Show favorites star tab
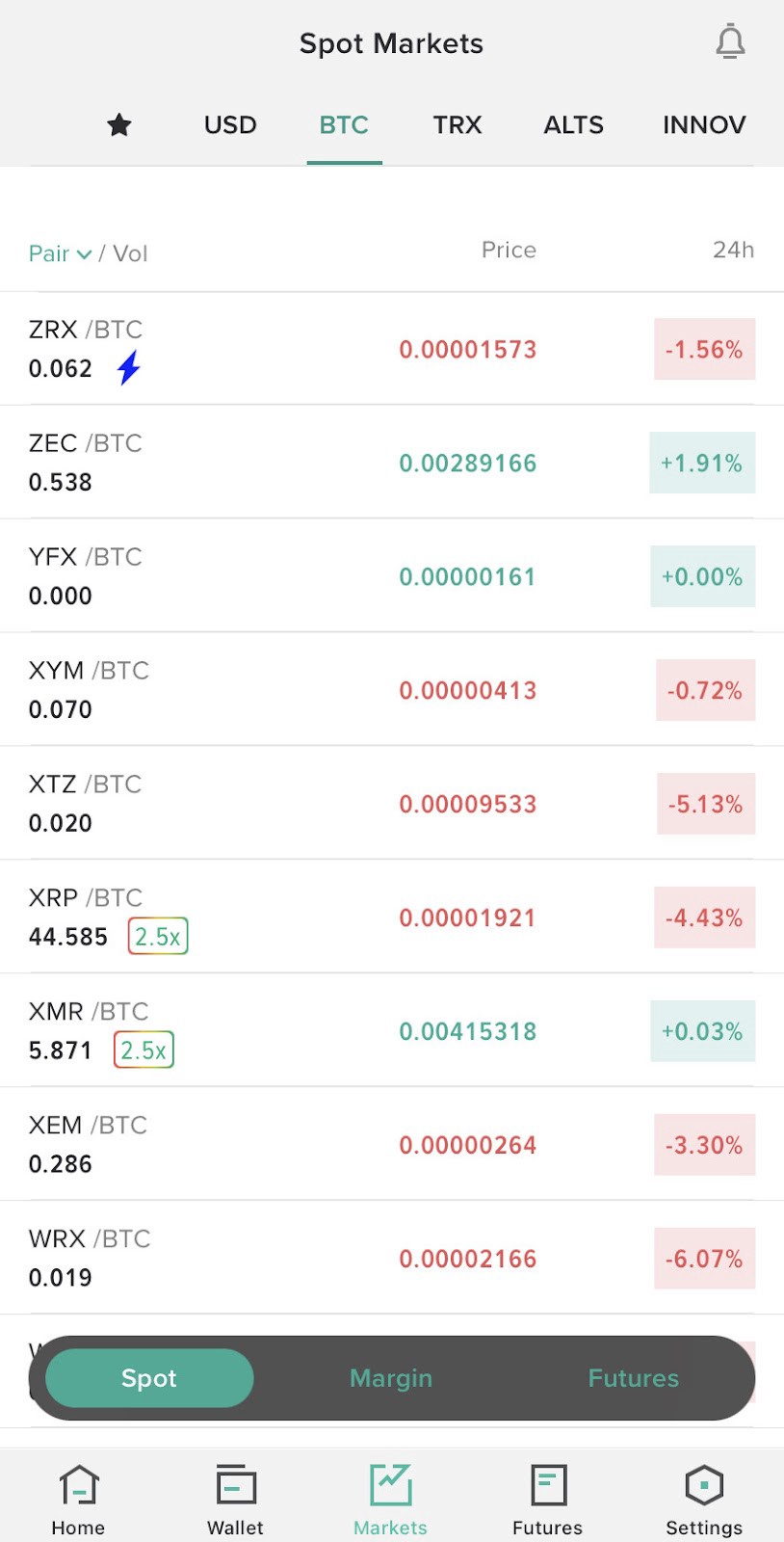784x1542 pixels. coord(119,124)
